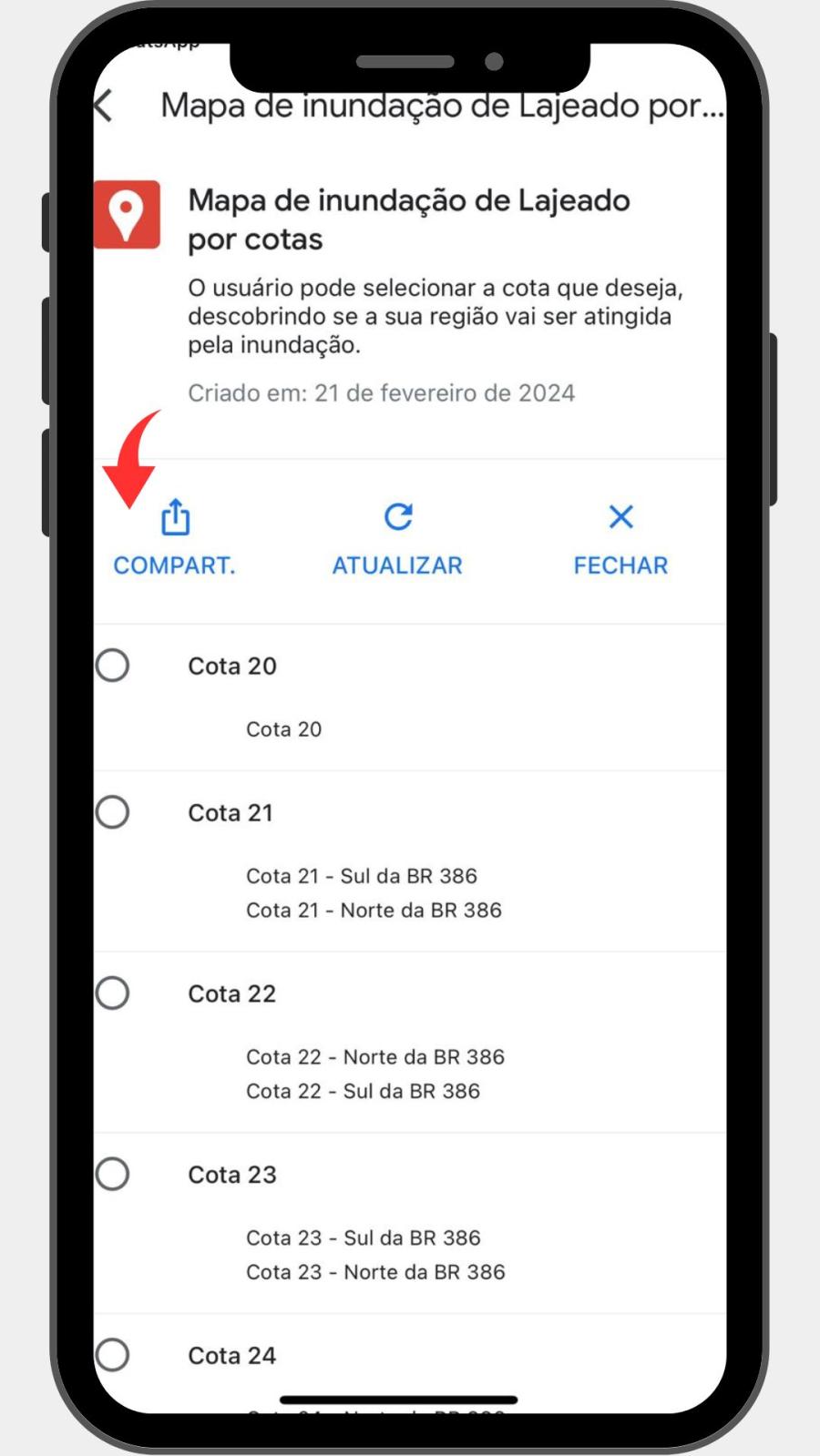This screenshot has width=820, height=1456.
Task: Select the Cota 24 layer
Action: tap(113, 1355)
